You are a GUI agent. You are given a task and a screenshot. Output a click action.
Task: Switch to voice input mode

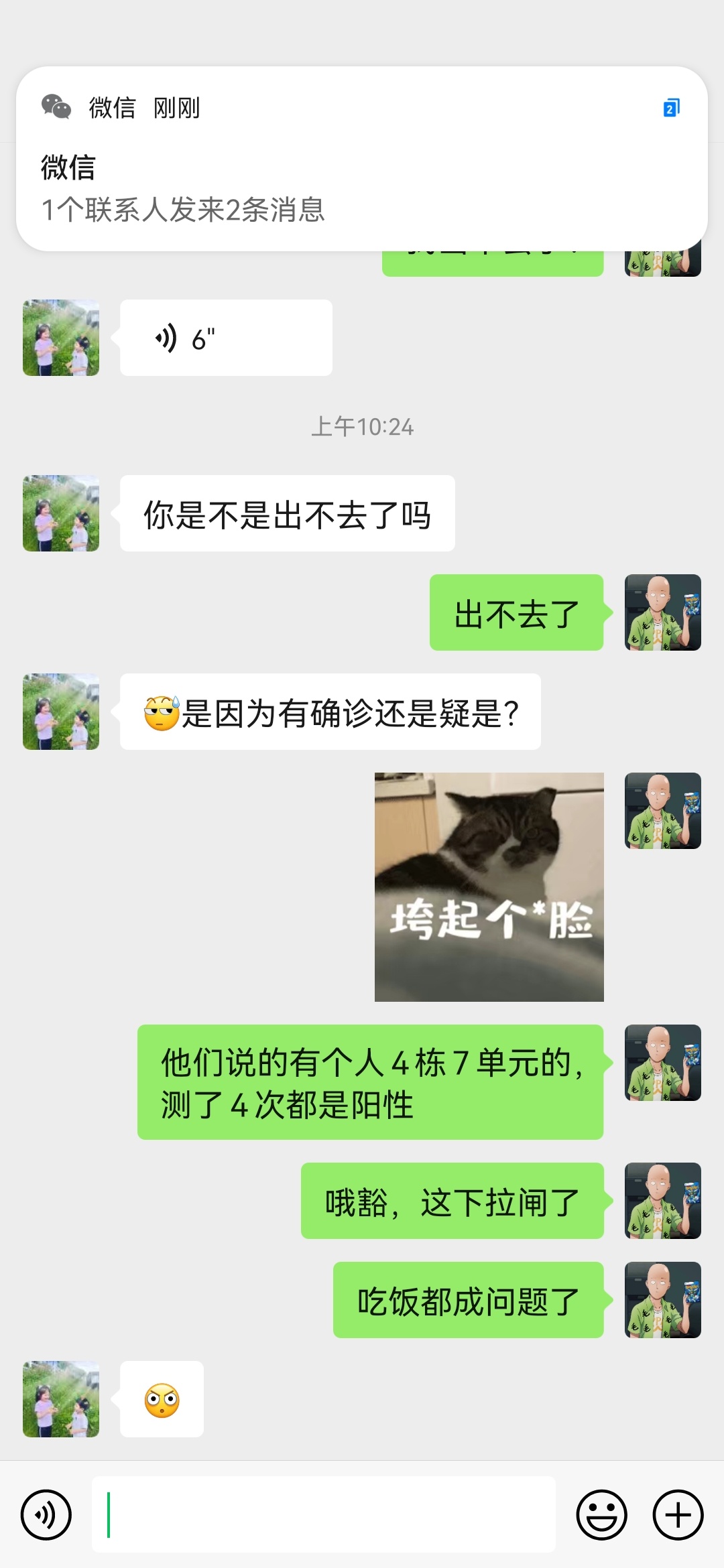pos(46,1515)
